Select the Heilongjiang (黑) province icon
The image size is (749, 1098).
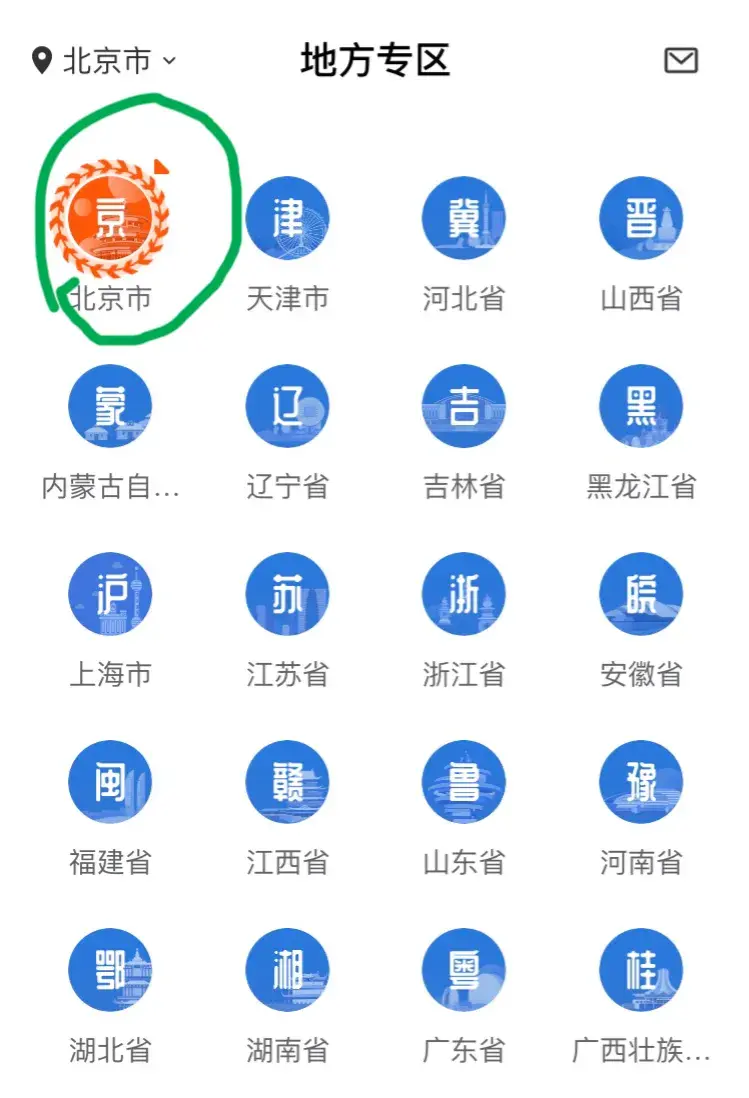641,406
